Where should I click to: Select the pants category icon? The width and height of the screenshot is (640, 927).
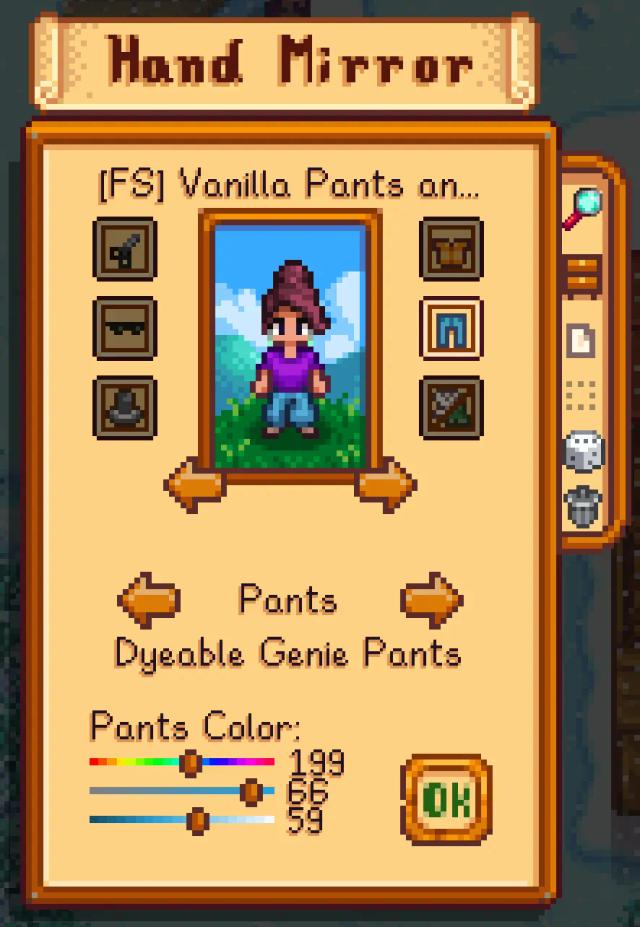[x=451, y=328]
